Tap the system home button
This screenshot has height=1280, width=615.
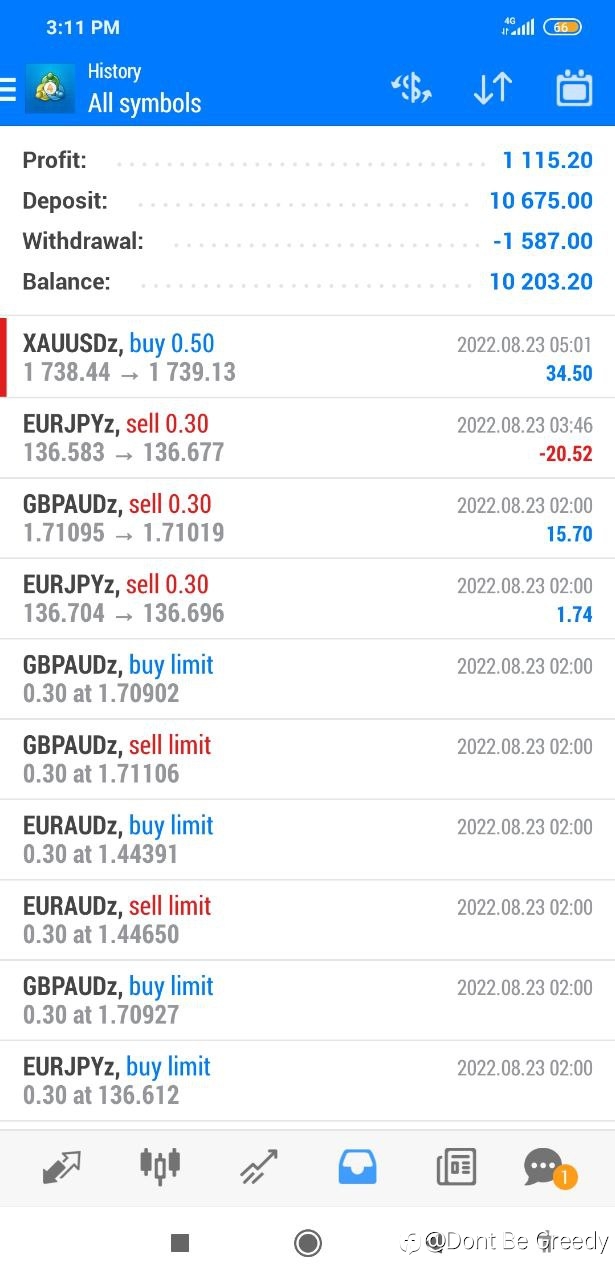click(x=308, y=1243)
